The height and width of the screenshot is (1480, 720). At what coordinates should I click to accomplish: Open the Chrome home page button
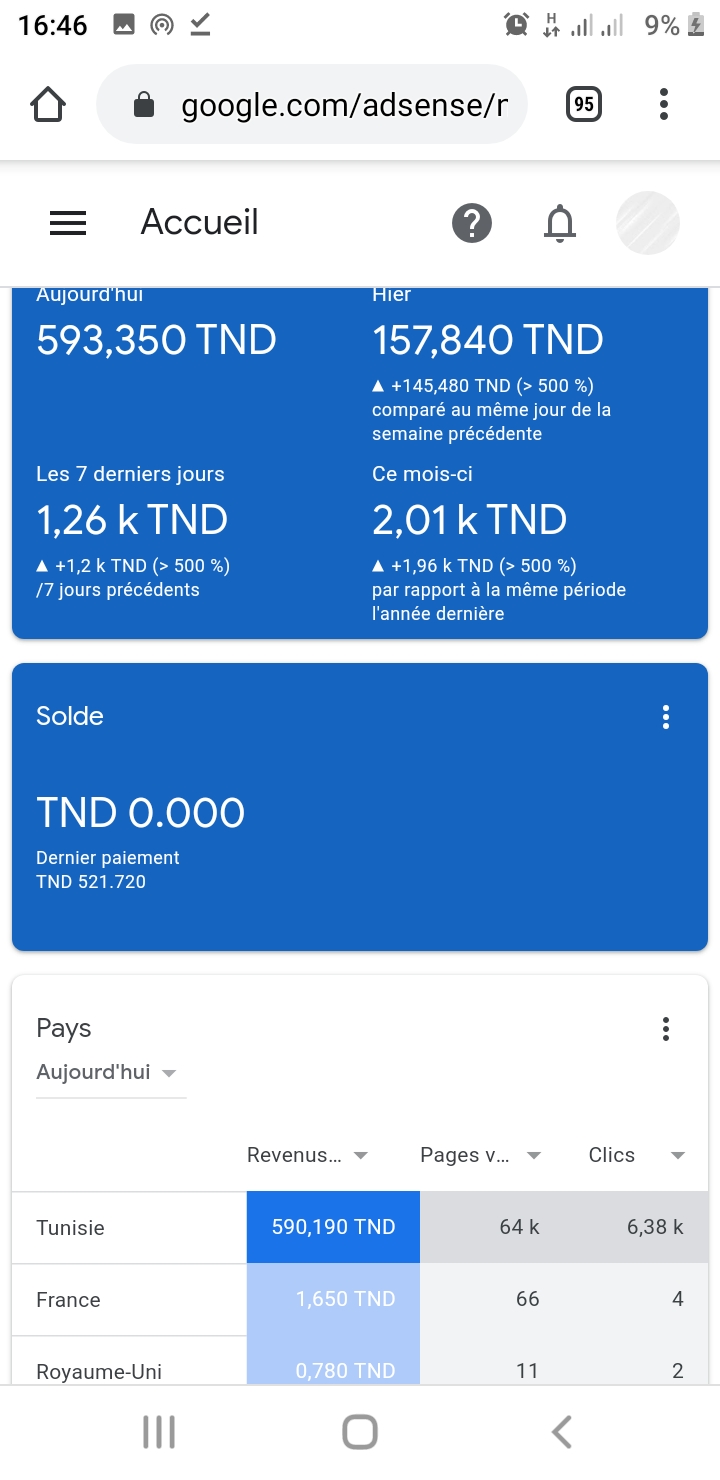tap(48, 104)
